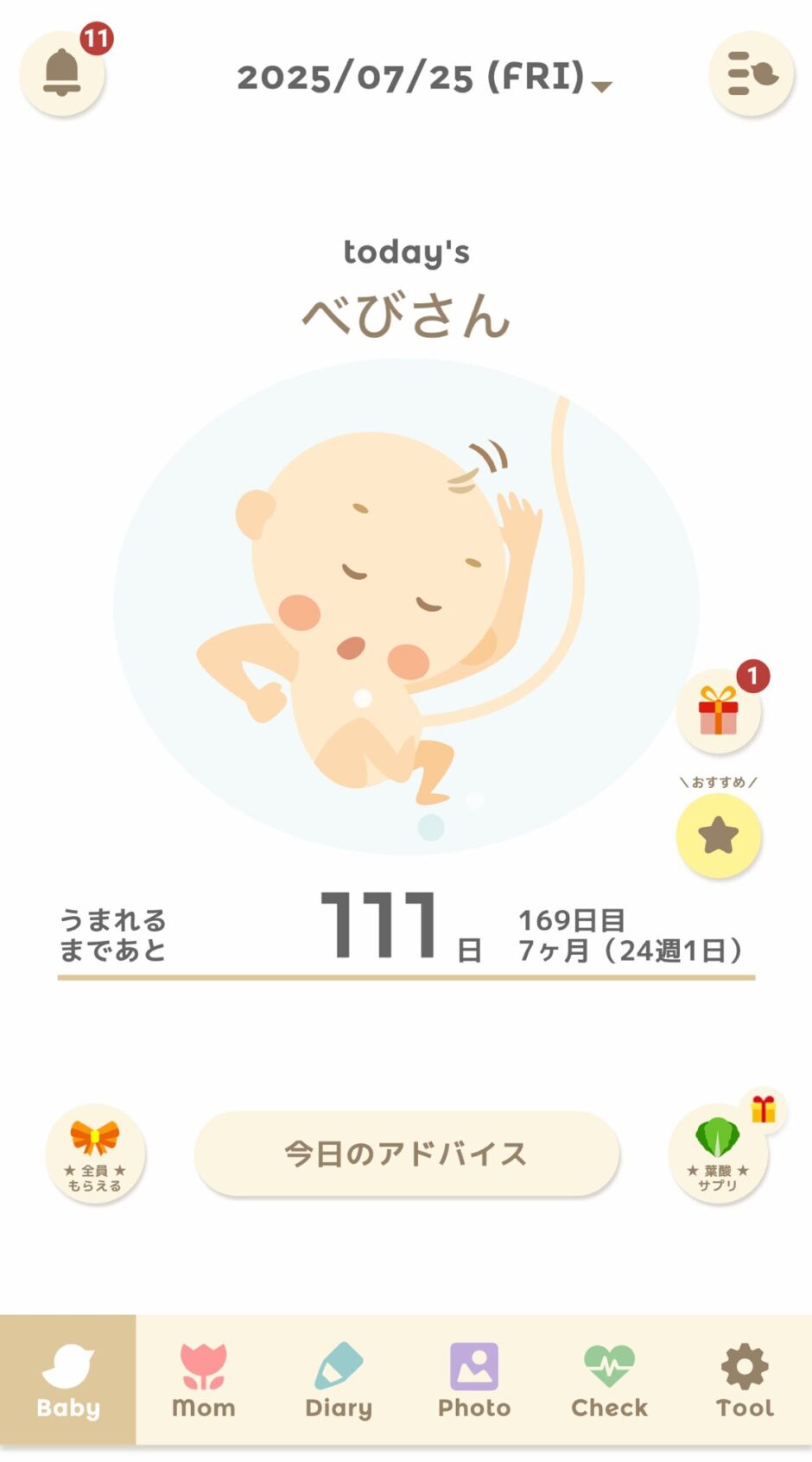
Task: Open the Check tab
Action: coord(609,1380)
